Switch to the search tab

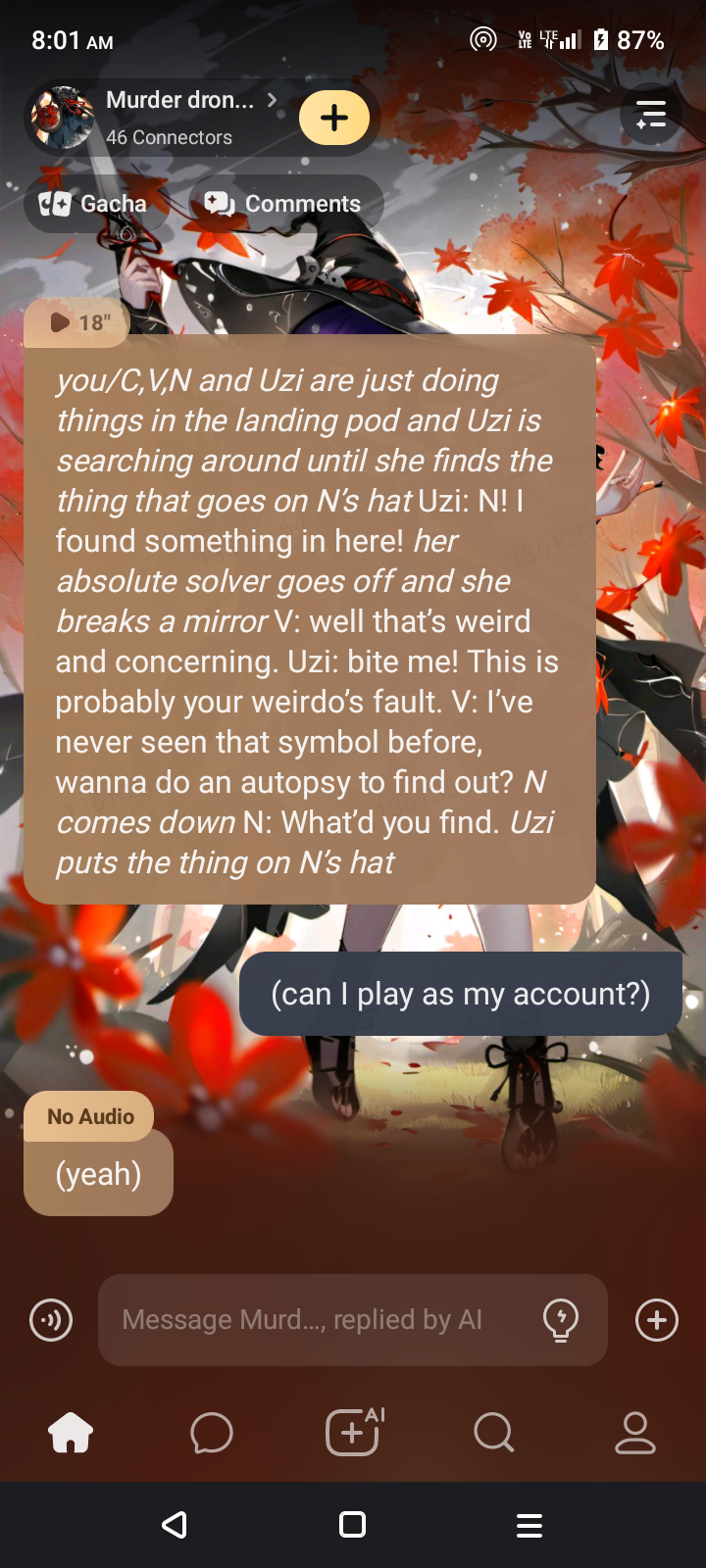pyautogui.click(x=493, y=1434)
